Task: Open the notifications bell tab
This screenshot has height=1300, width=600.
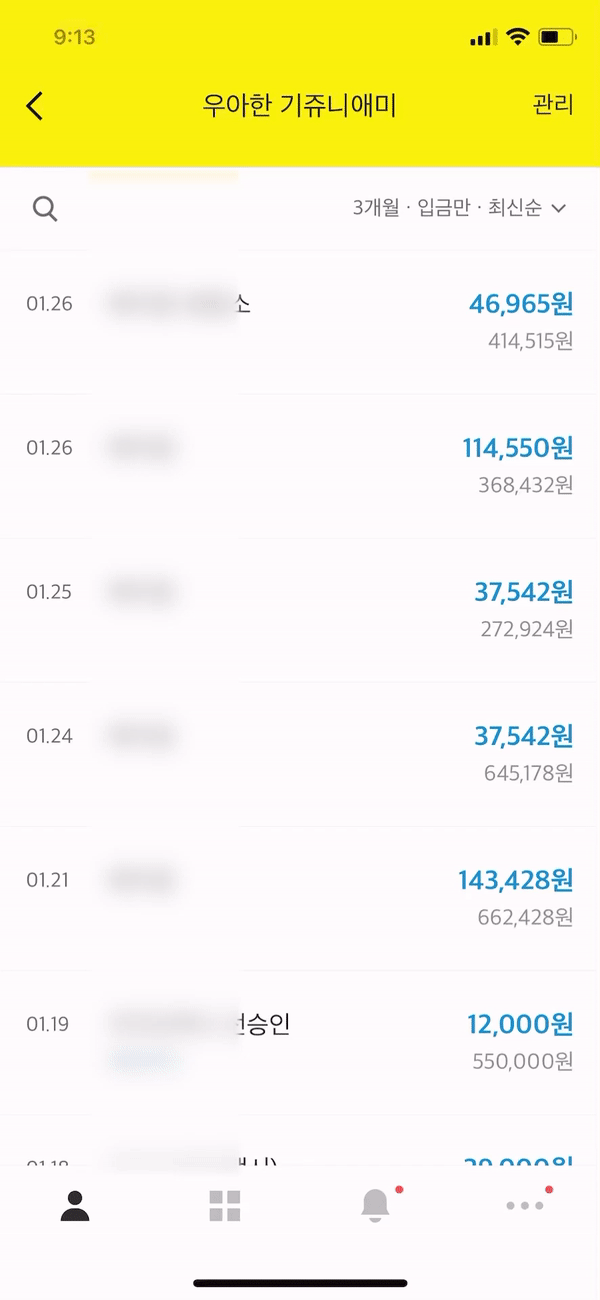Action: coord(375,1206)
